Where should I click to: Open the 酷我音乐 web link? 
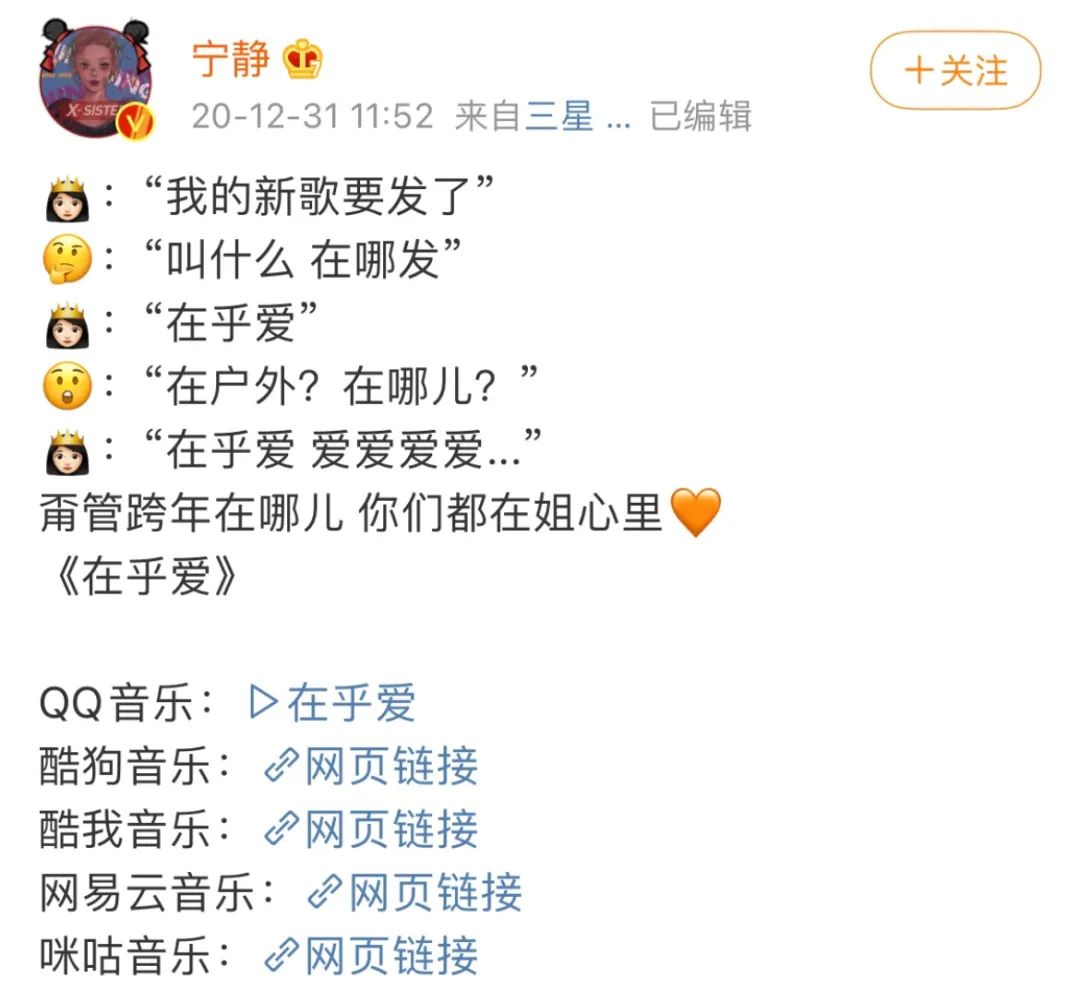[372, 829]
